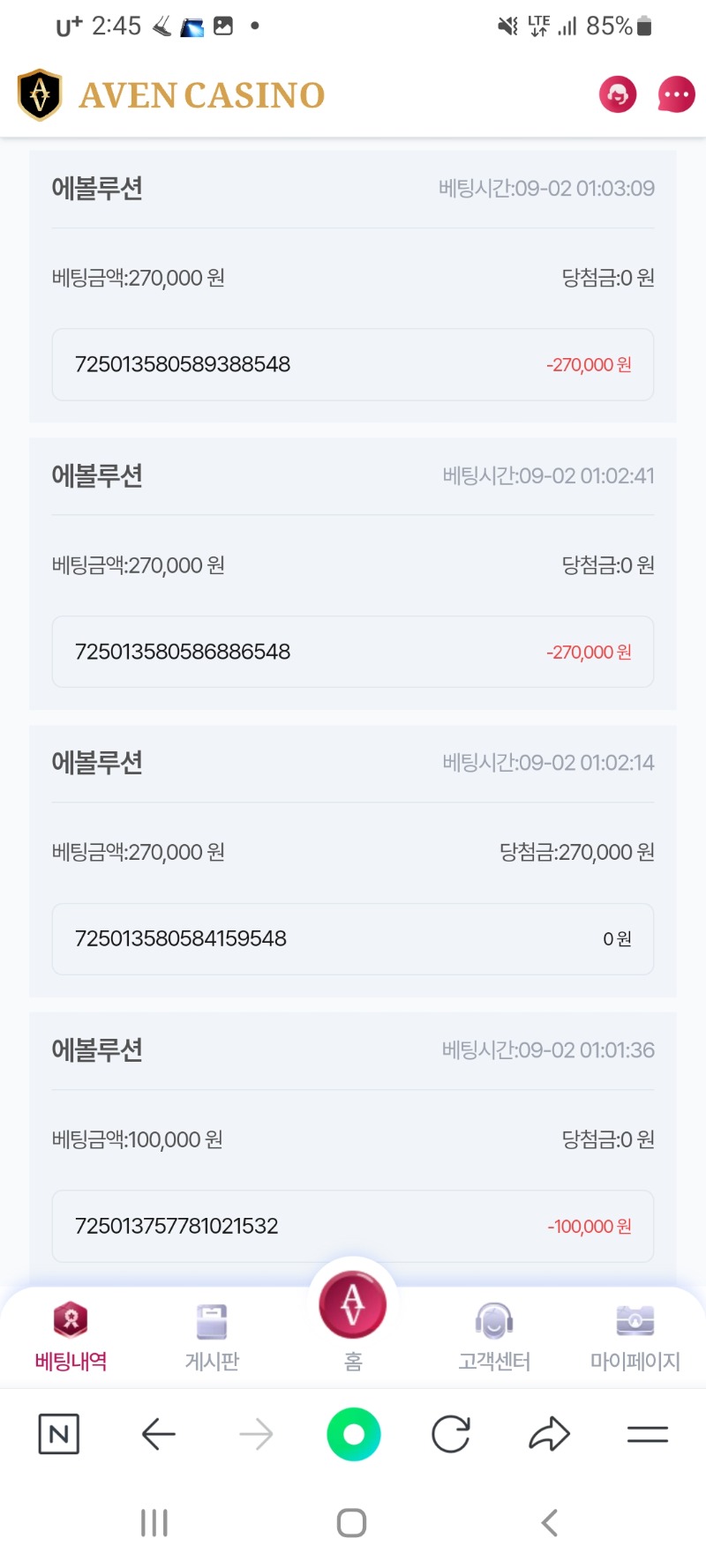This screenshot has width=706, height=1568.
Task: Open bet record 725013580586886548
Action: coord(353,652)
